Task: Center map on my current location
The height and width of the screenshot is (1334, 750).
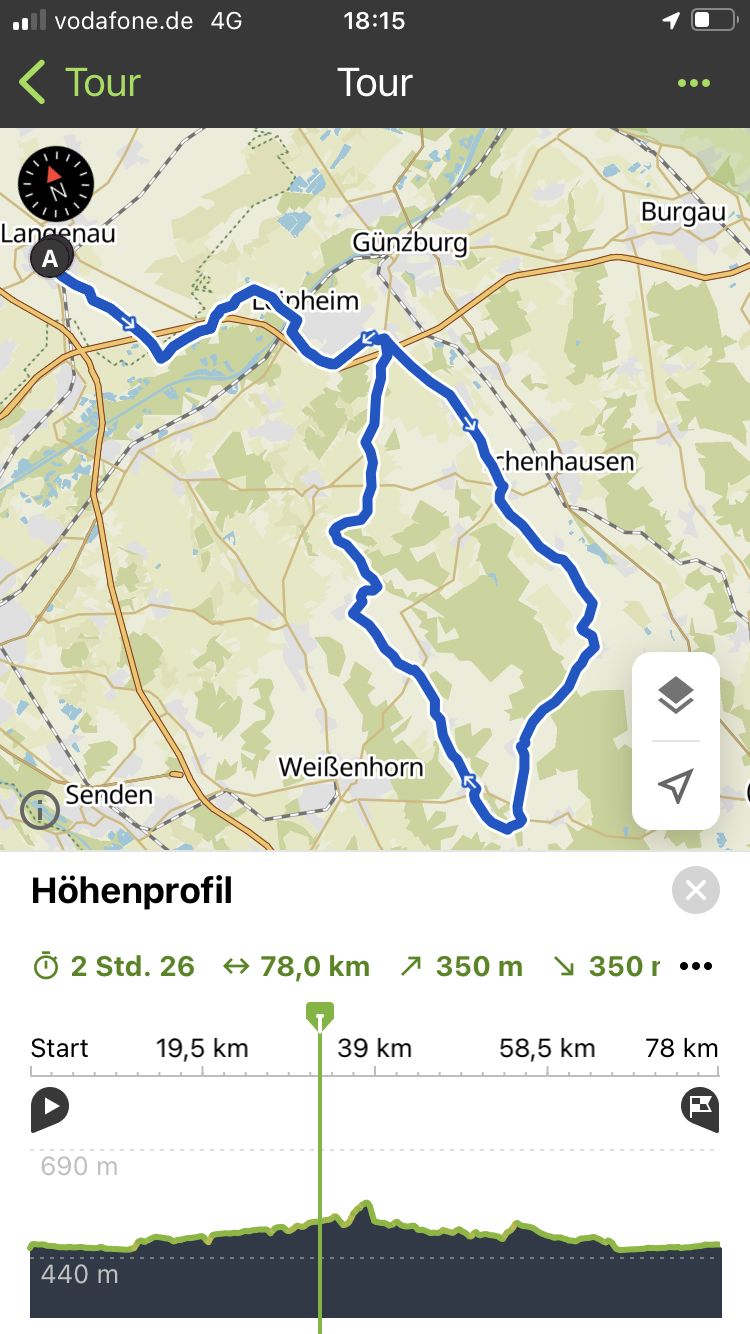Action: point(676,786)
